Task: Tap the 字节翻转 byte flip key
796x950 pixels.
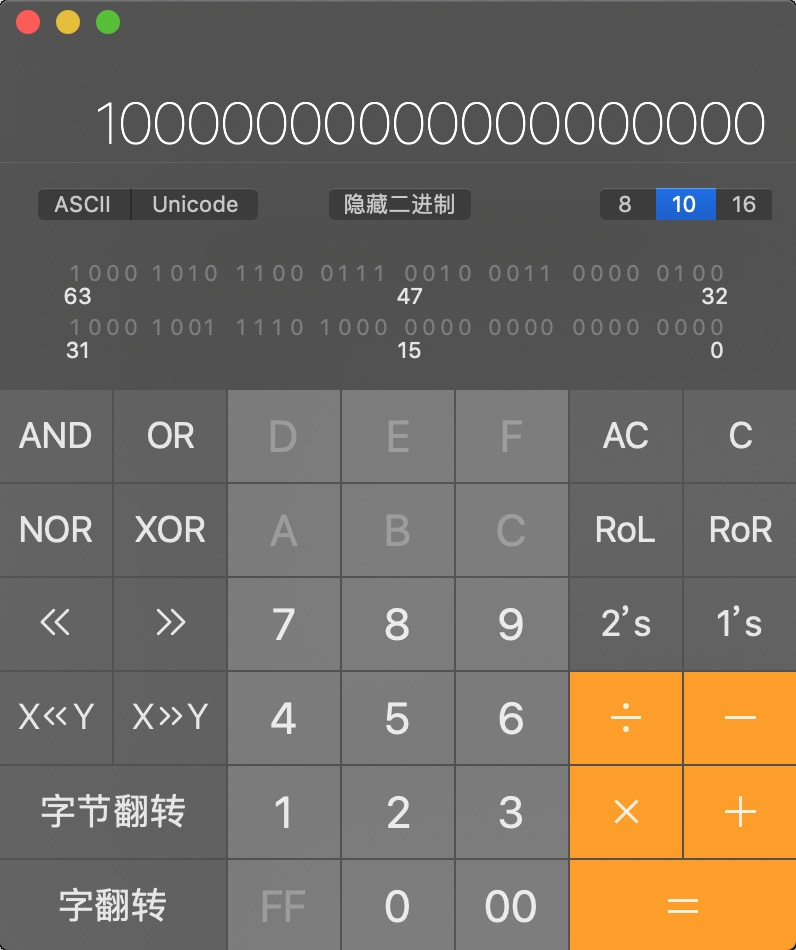Action: pyautogui.click(x=113, y=812)
